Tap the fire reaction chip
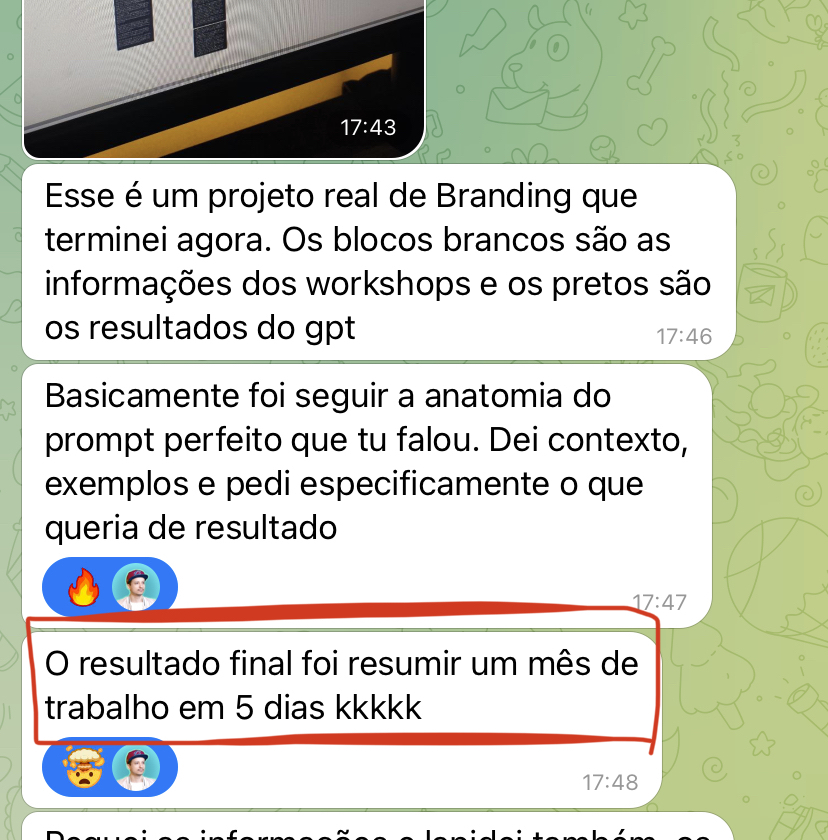Screen dimensions: 828x840 tap(110, 587)
